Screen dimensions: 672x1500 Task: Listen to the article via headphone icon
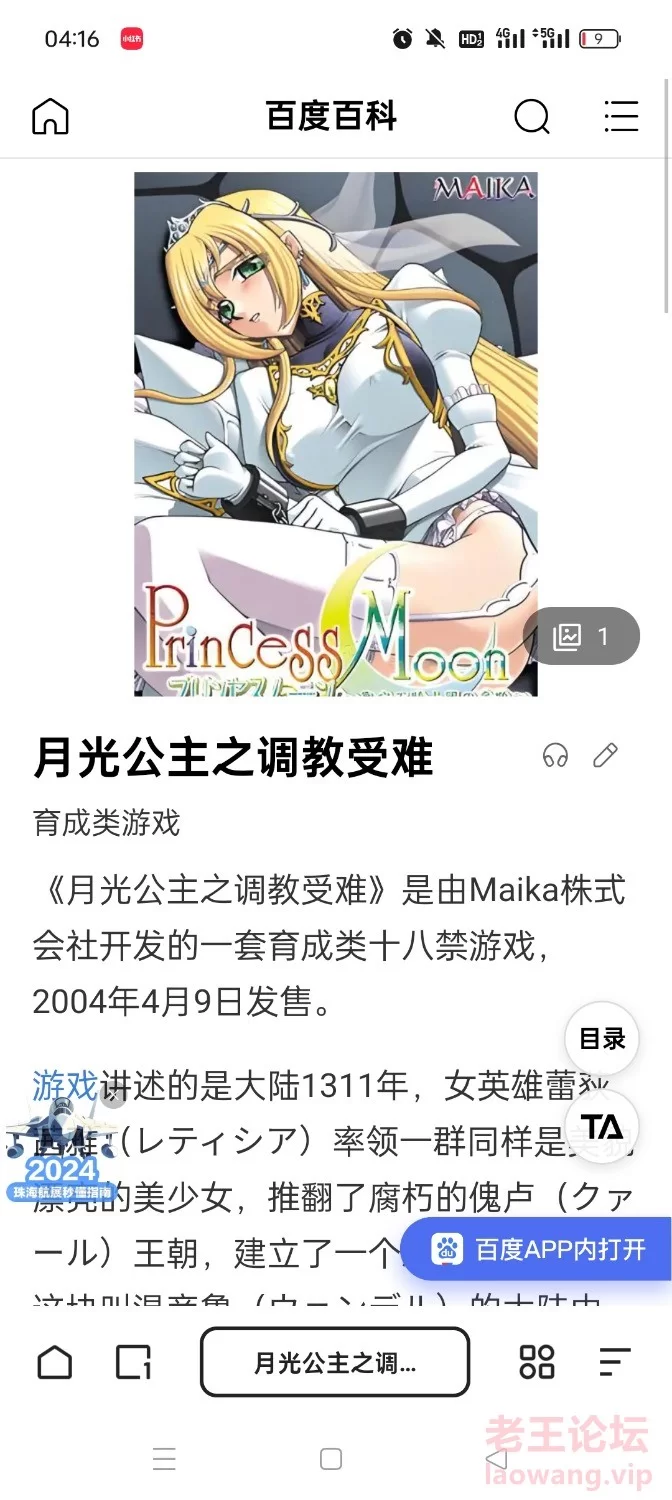pos(555,756)
